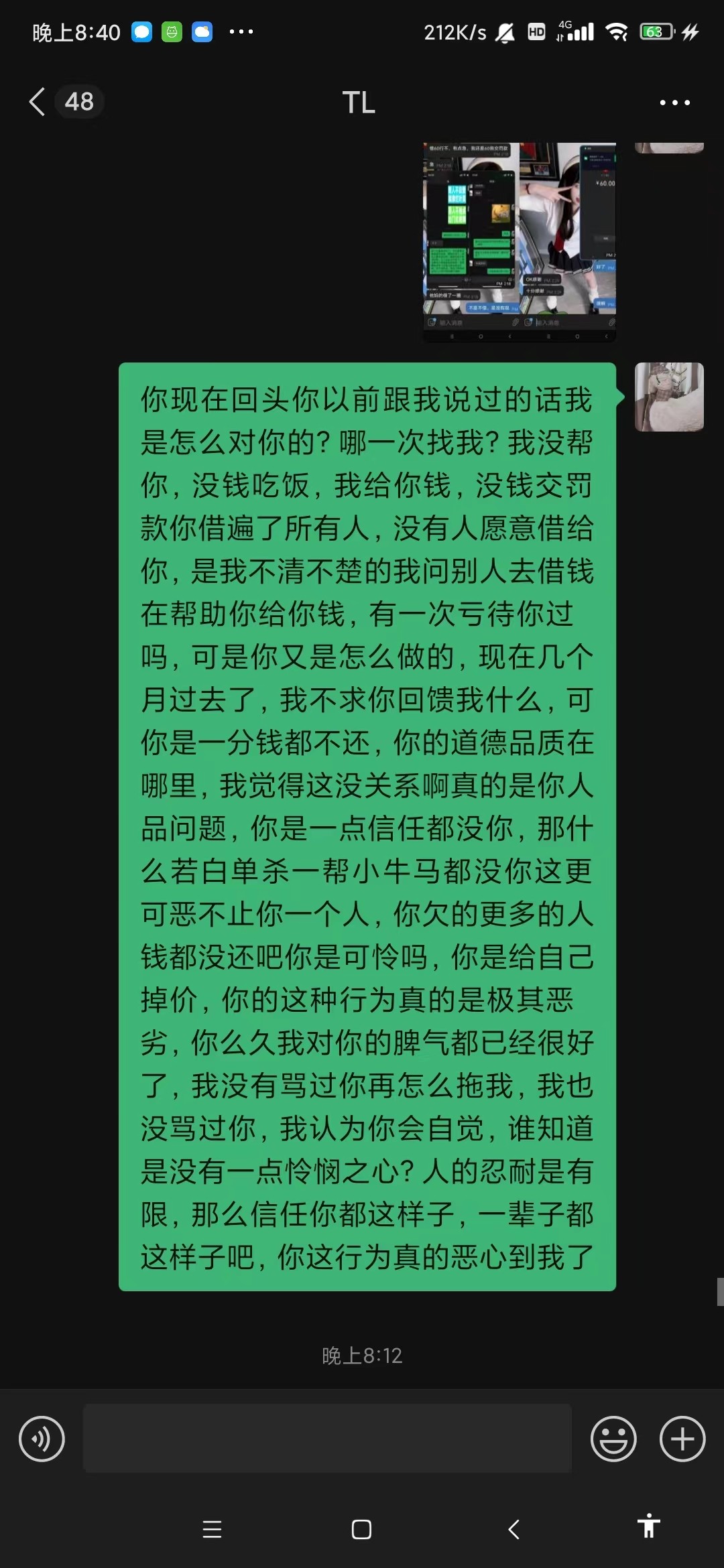Open the emoji picker
The height and width of the screenshot is (1568, 724).
613,1439
